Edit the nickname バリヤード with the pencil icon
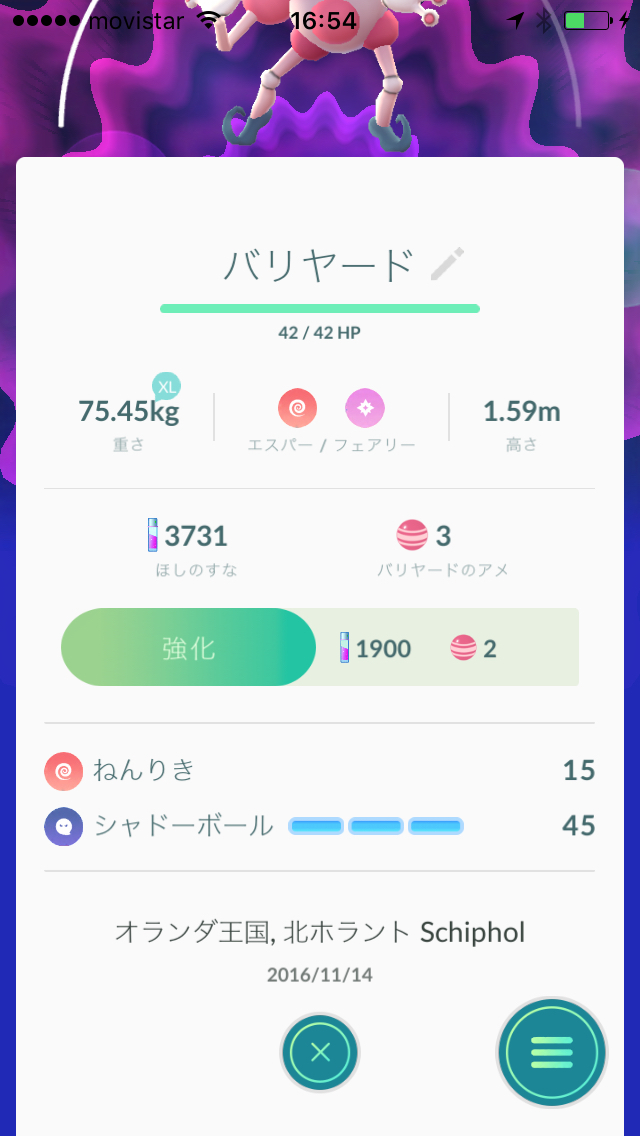Viewport: 640px width, 1136px height. tap(448, 265)
